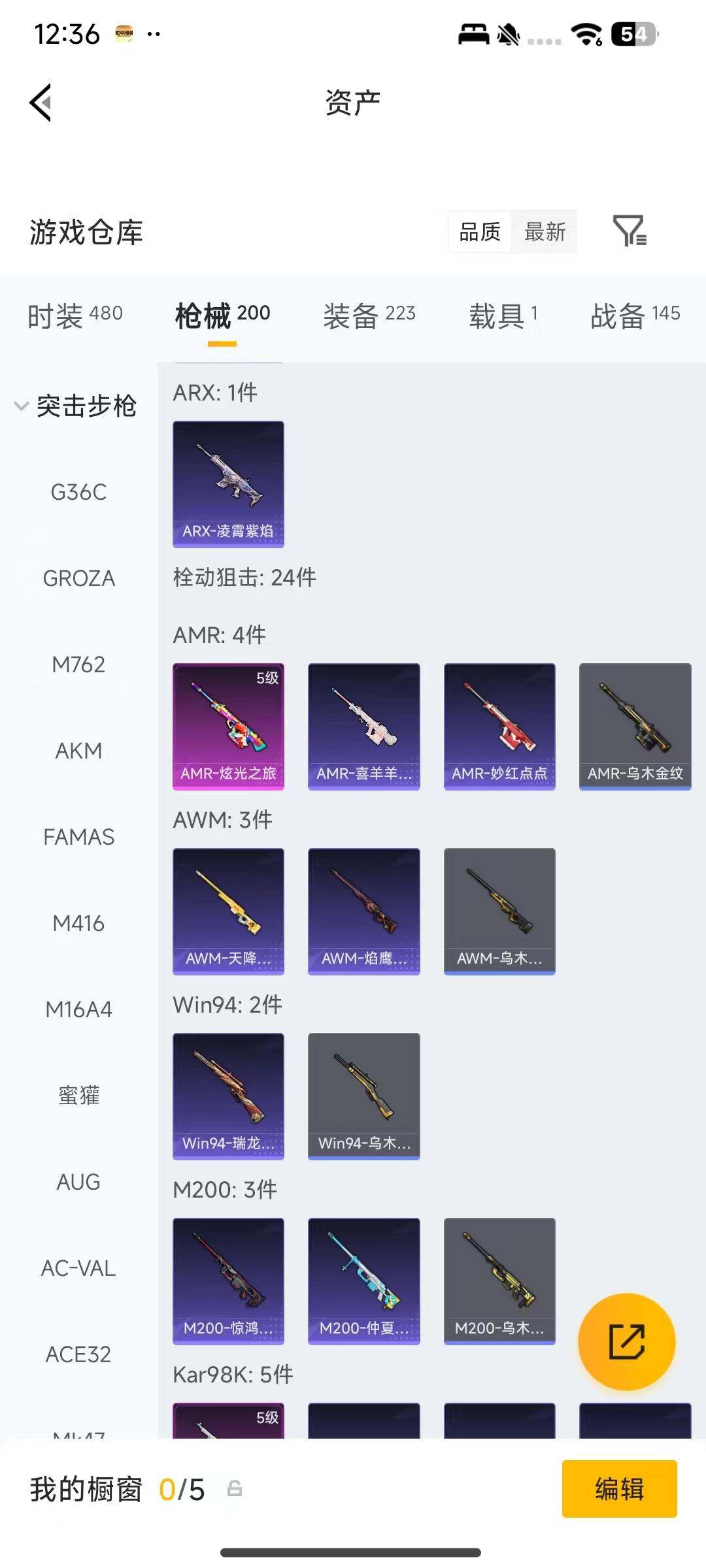Image resolution: width=706 pixels, height=1568 pixels.
Task: Tap the M200-仲夏 weapon icon
Action: point(363,1281)
